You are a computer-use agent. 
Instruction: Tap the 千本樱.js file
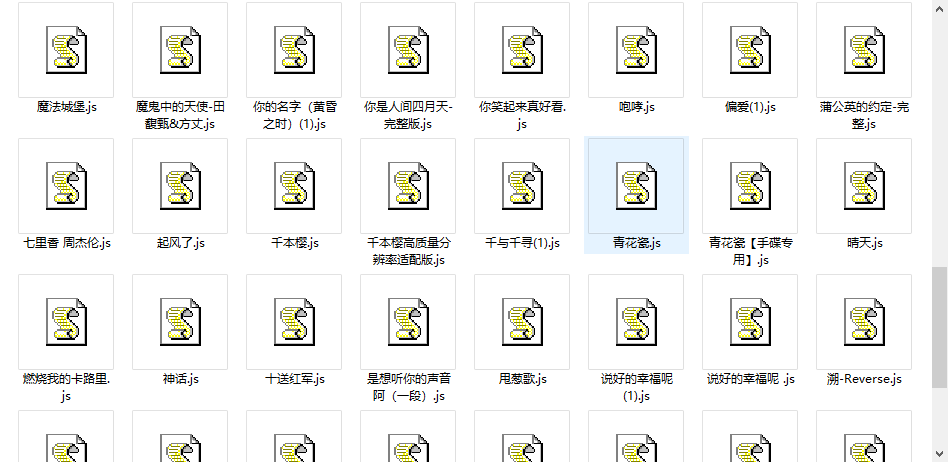coord(294,187)
